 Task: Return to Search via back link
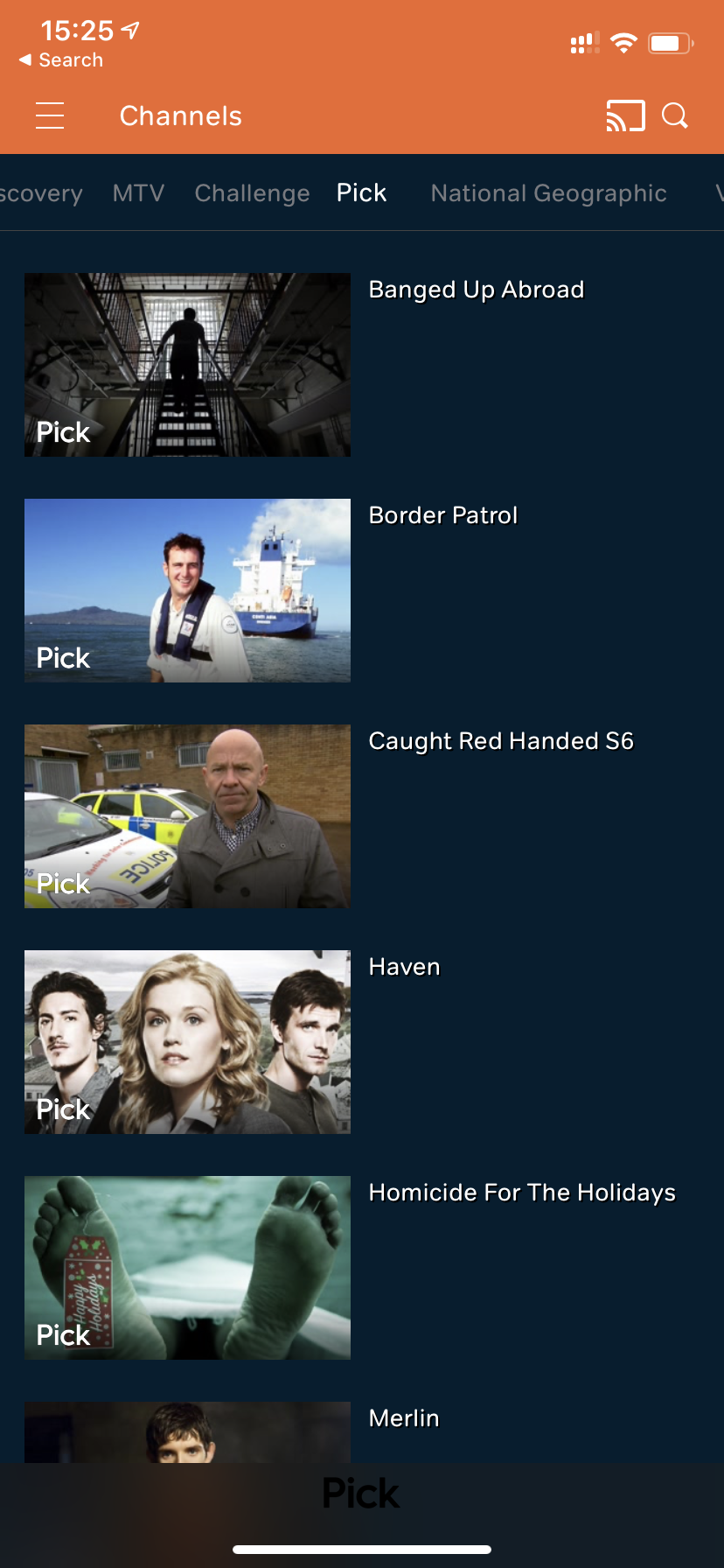tap(61, 60)
